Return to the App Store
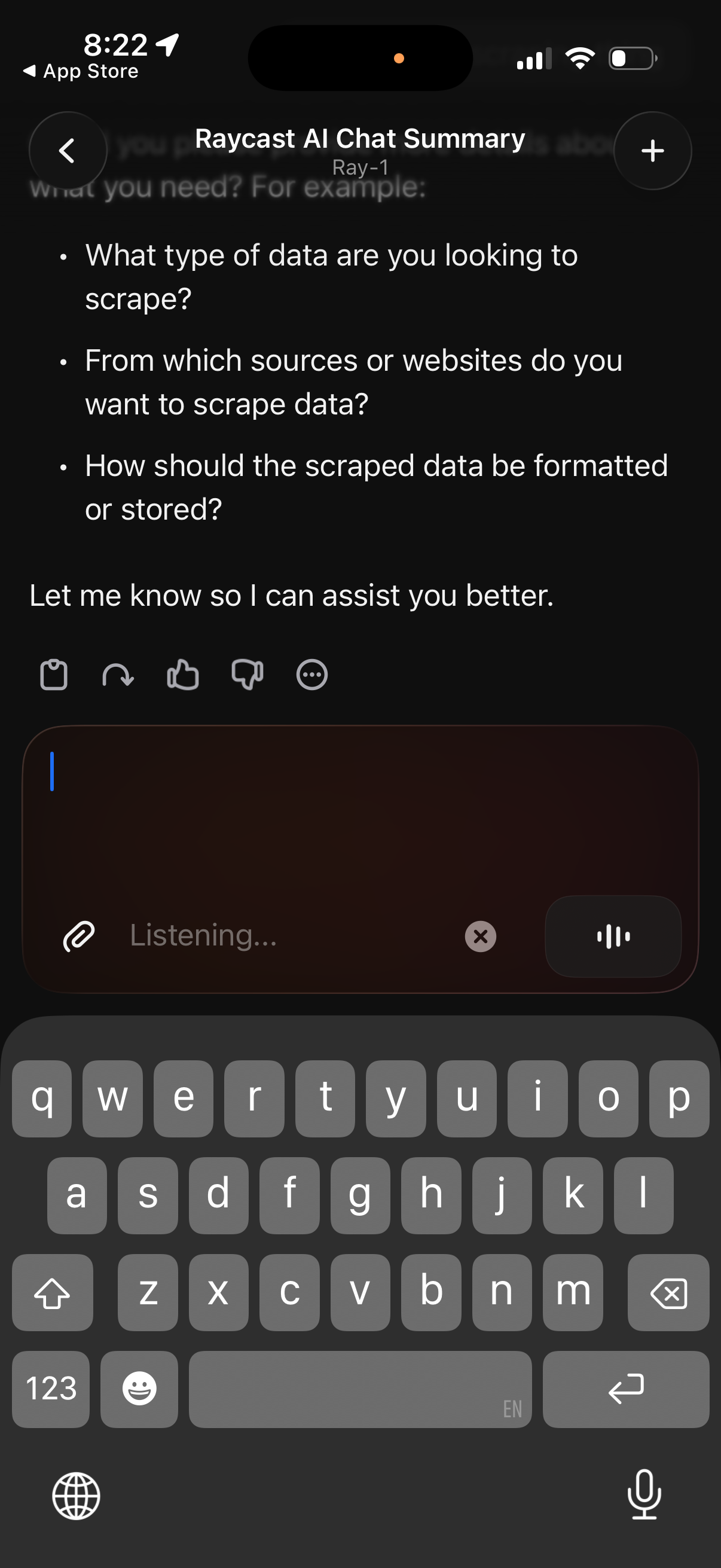 click(x=81, y=71)
